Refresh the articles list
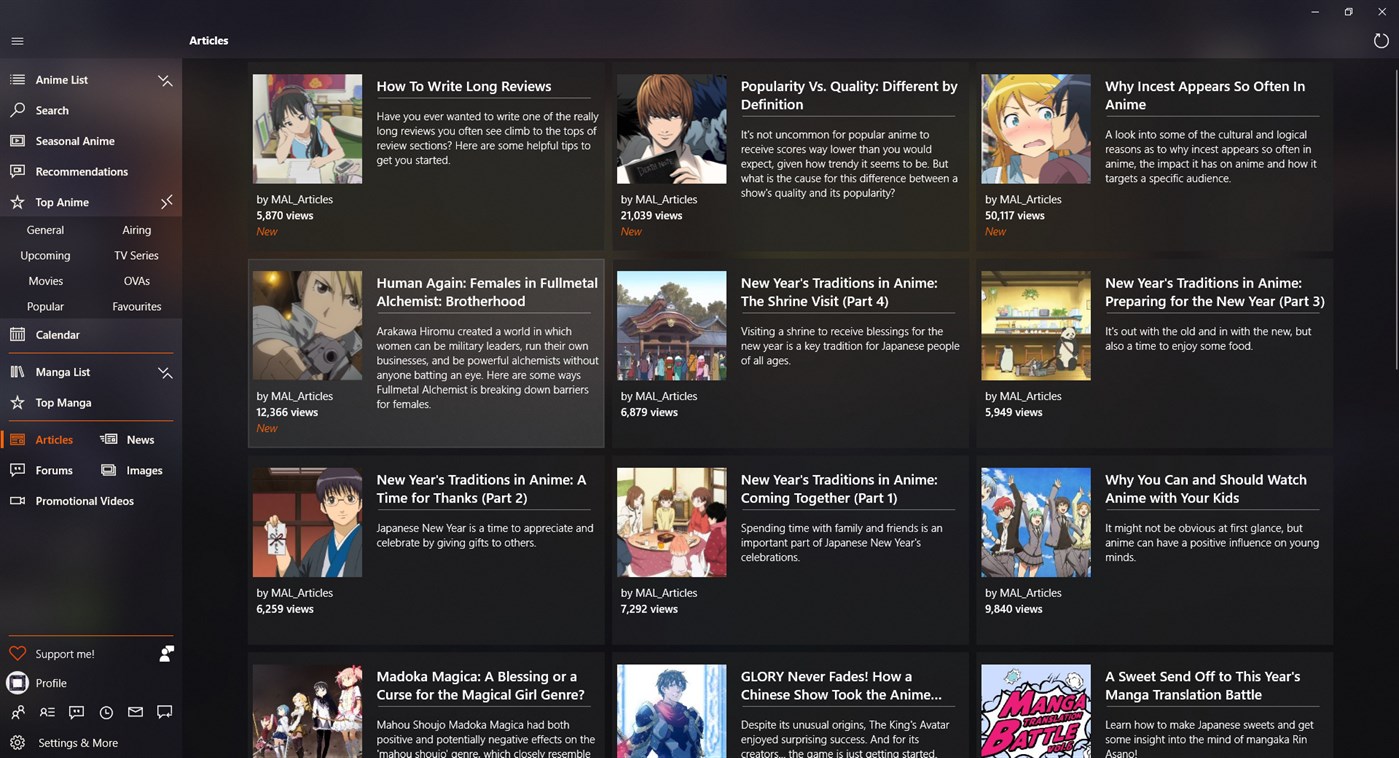Viewport: 1399px width, 758px height. [1381, 41]
